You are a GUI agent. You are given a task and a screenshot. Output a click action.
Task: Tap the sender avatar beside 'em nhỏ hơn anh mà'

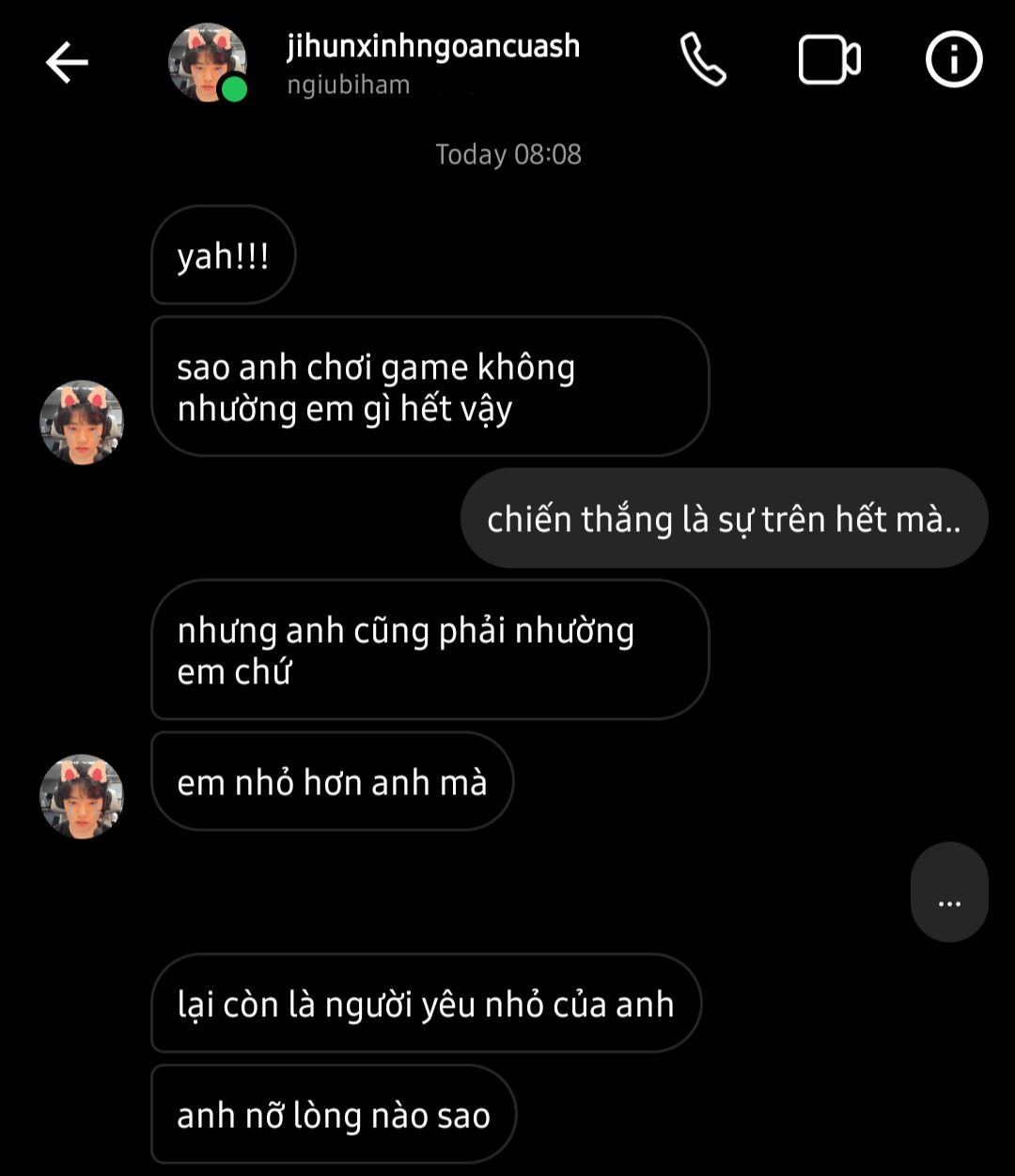coord(82,795)
